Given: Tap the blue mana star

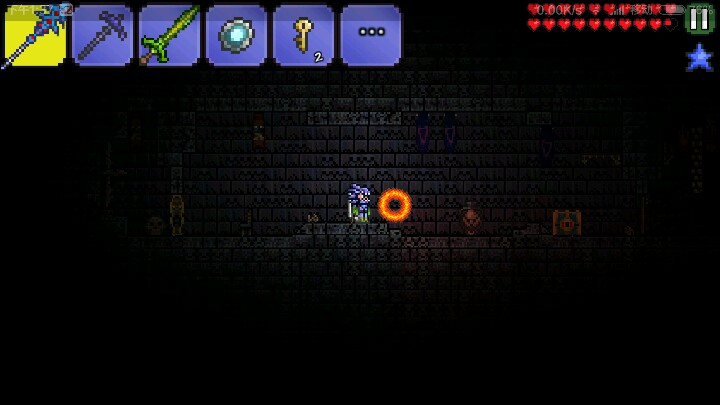Looking at the screenshot, I should point(699,58).
